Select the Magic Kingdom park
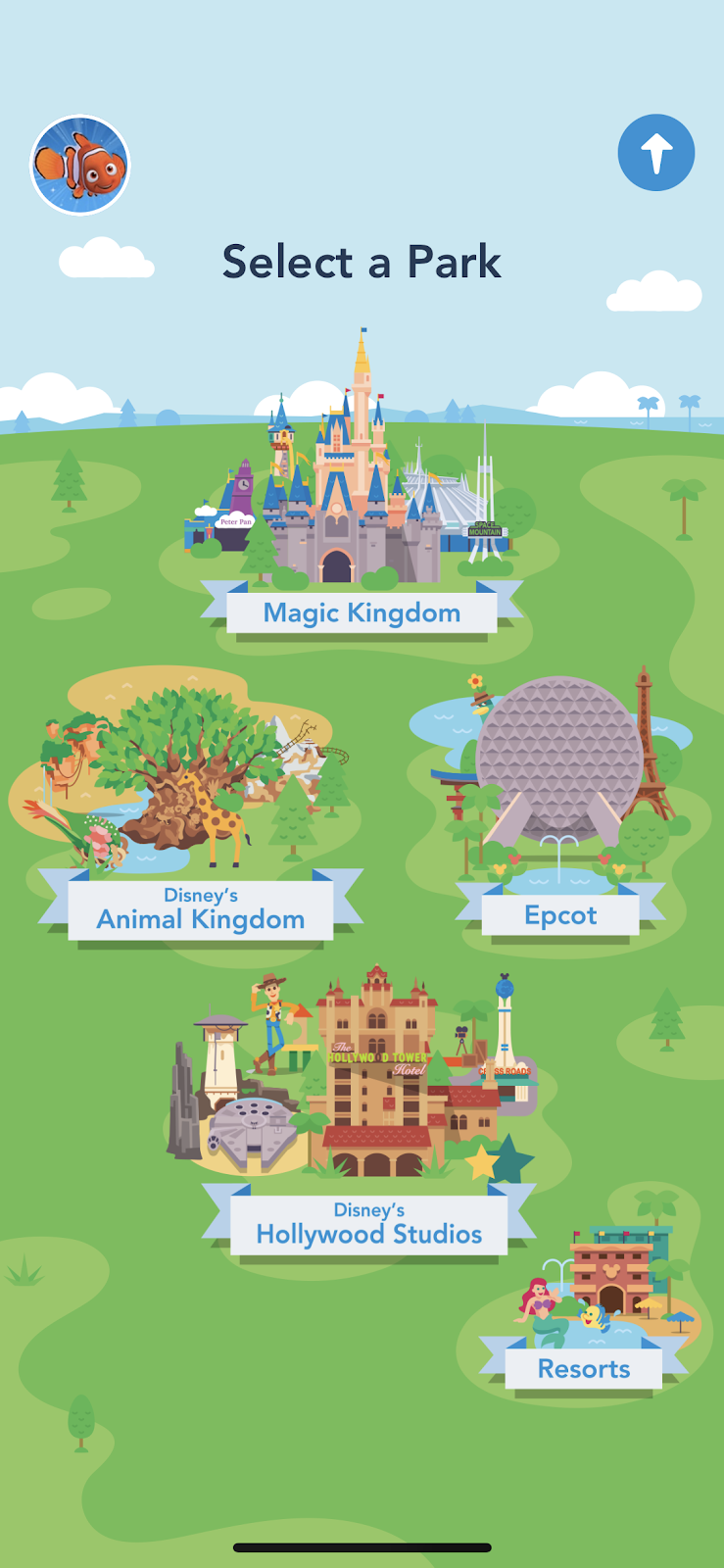The height and width of the screenshot is (1568, 724). tap(362, 612)
